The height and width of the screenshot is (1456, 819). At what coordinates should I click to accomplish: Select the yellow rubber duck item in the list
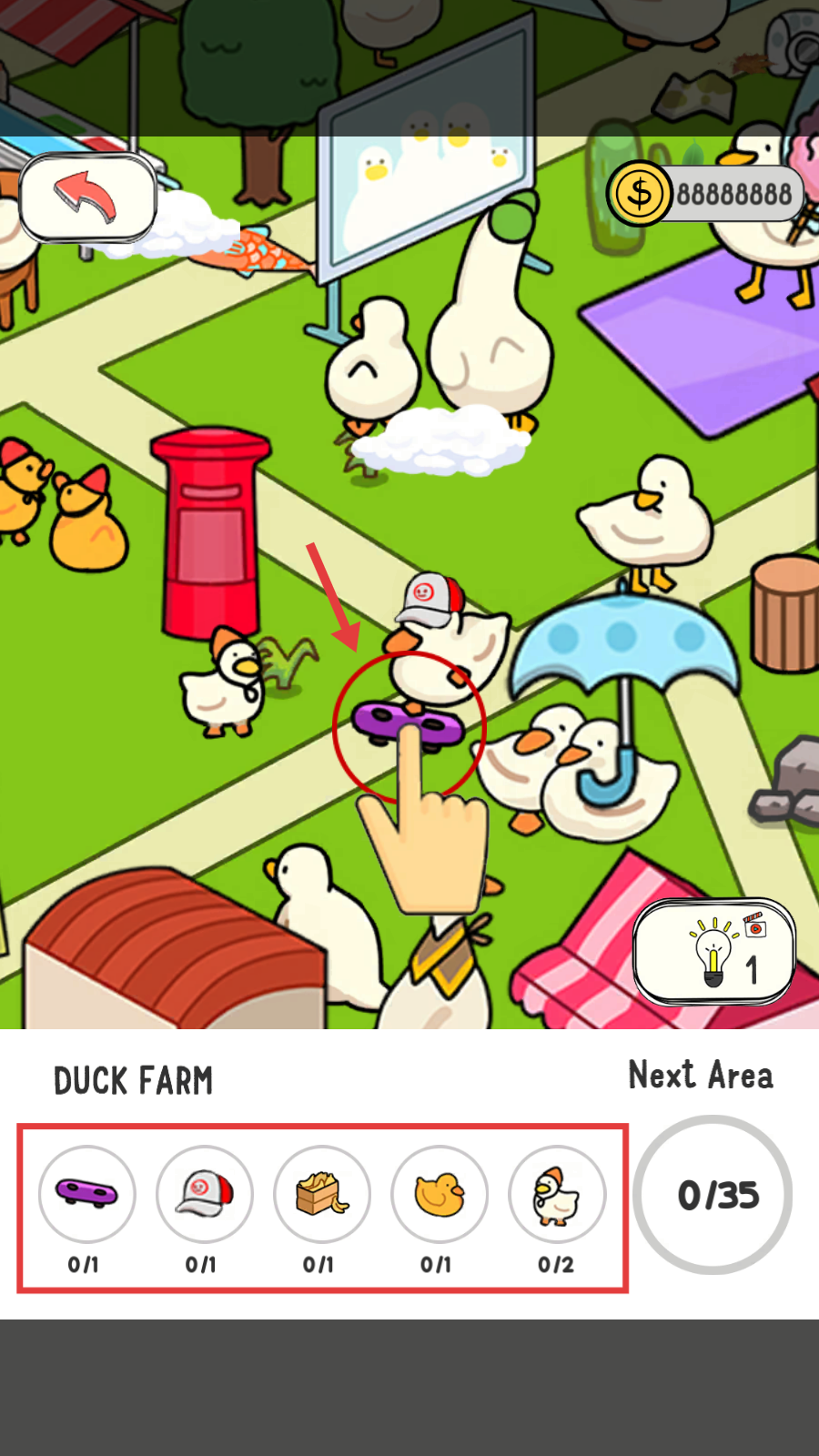point(440,1193)
